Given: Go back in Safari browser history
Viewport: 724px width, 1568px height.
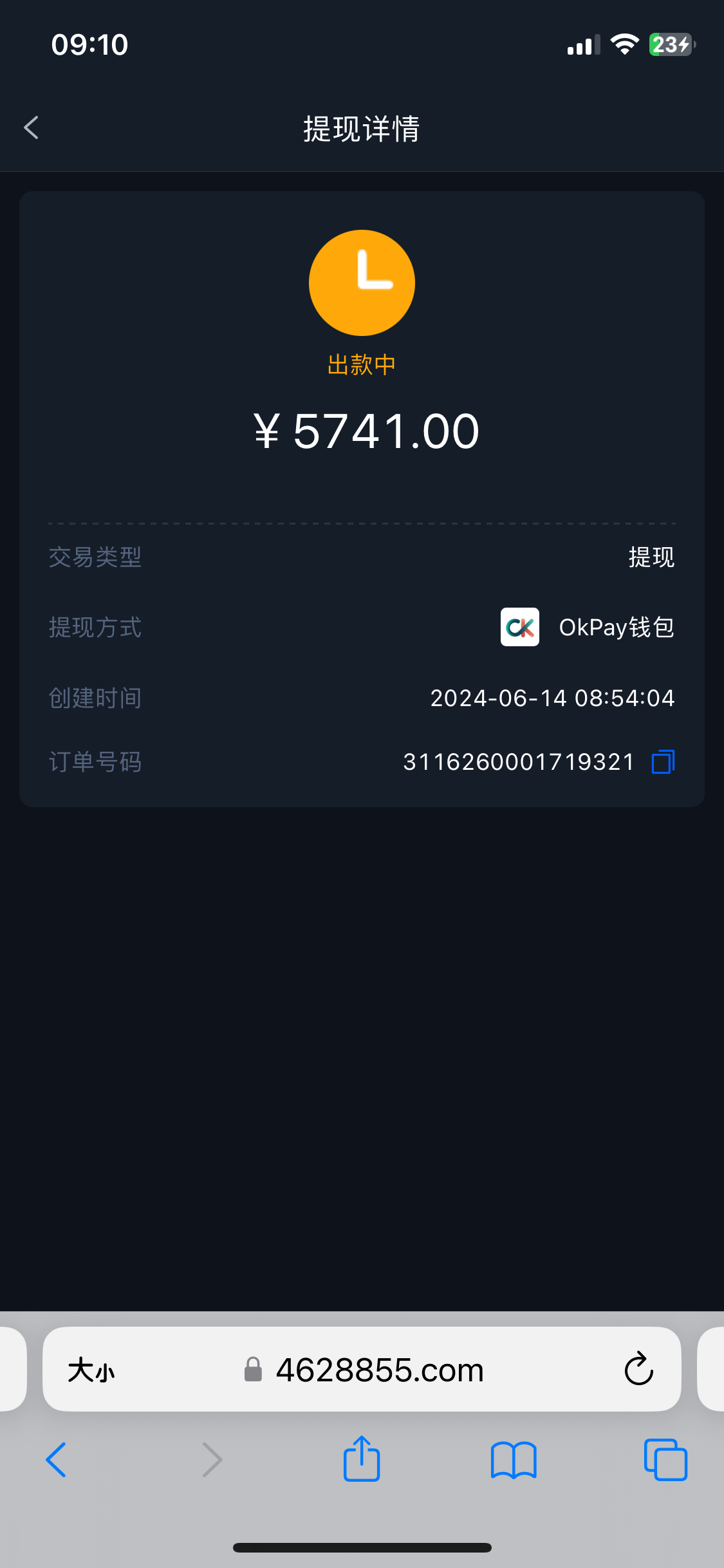Looking at the screenshot, I should 56,1459.
